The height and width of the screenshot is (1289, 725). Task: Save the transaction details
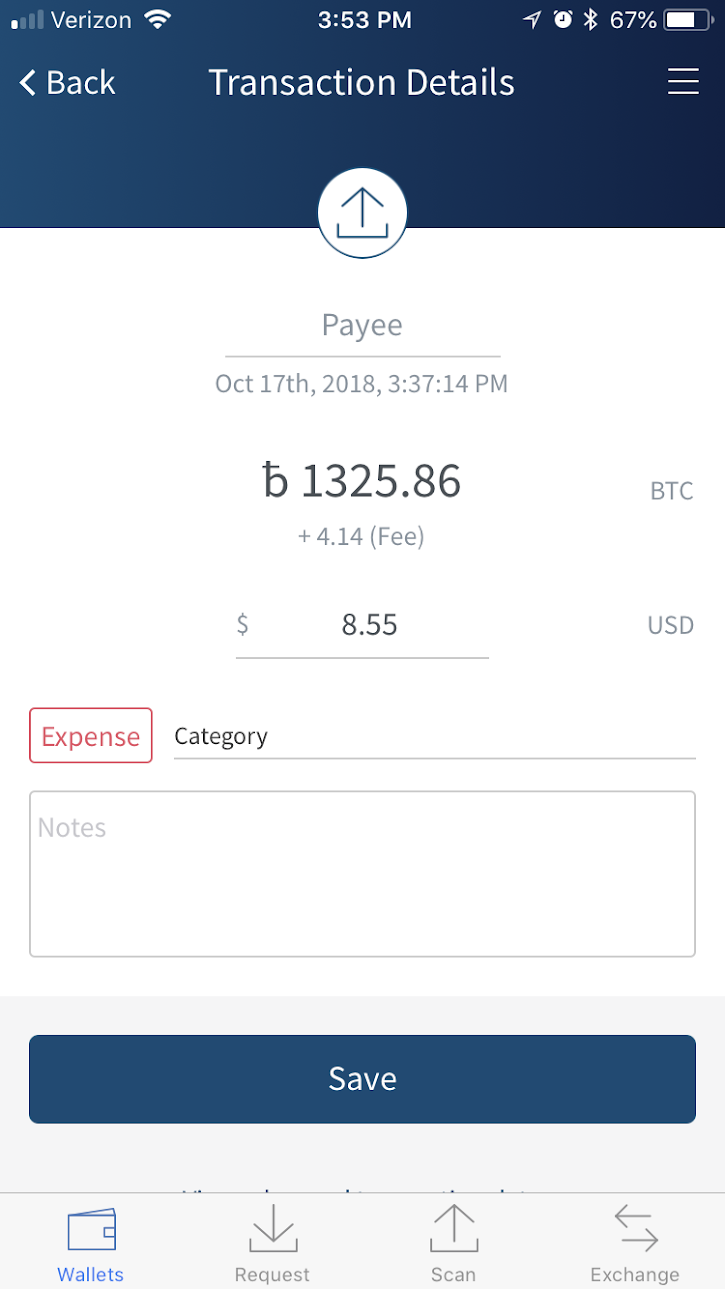[x=362, y=1079]
